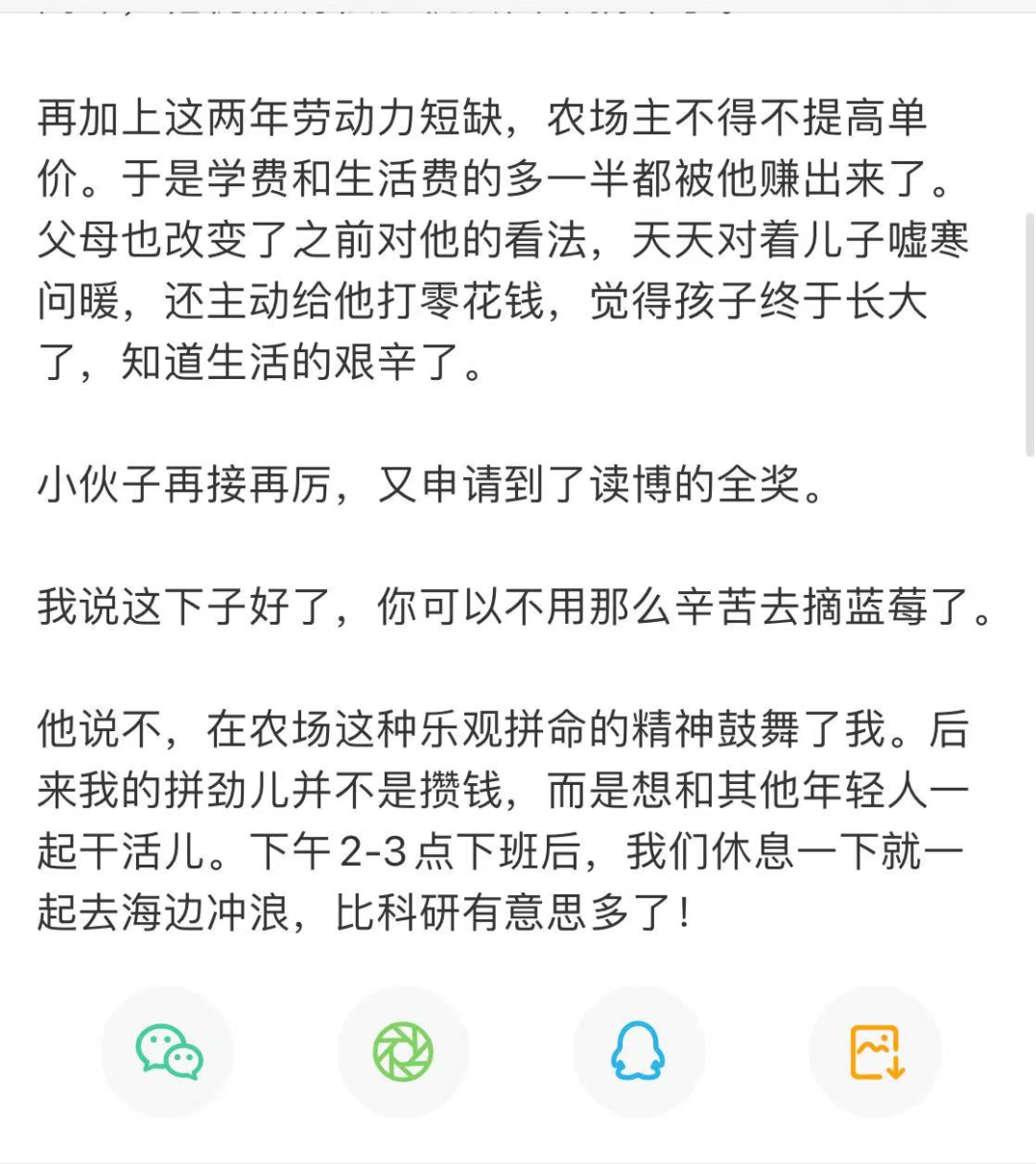Share to WeChat Moments via shutter icon

[403, 1052]
